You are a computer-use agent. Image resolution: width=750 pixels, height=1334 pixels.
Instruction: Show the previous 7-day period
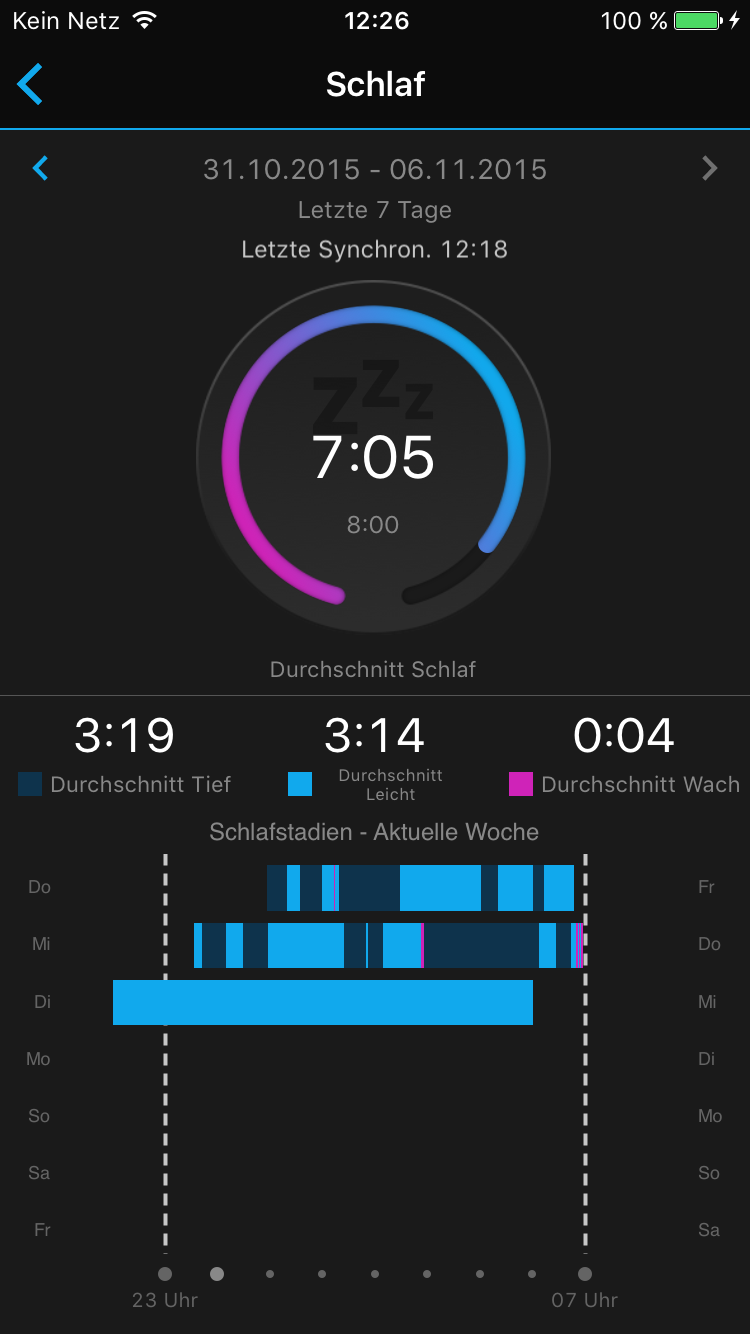pyautogui.click(x=41, y=168)
